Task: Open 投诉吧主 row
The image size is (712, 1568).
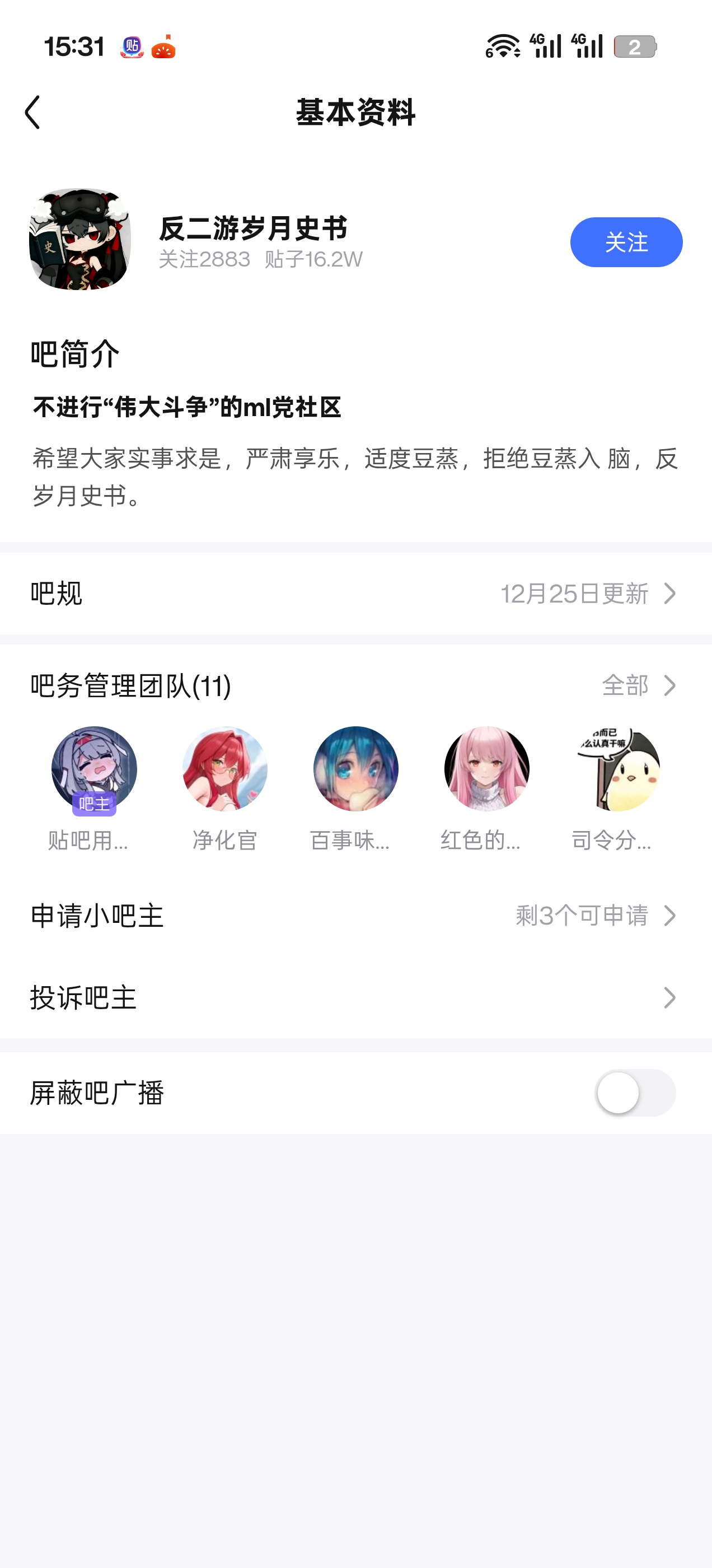Action: point(356,997)
